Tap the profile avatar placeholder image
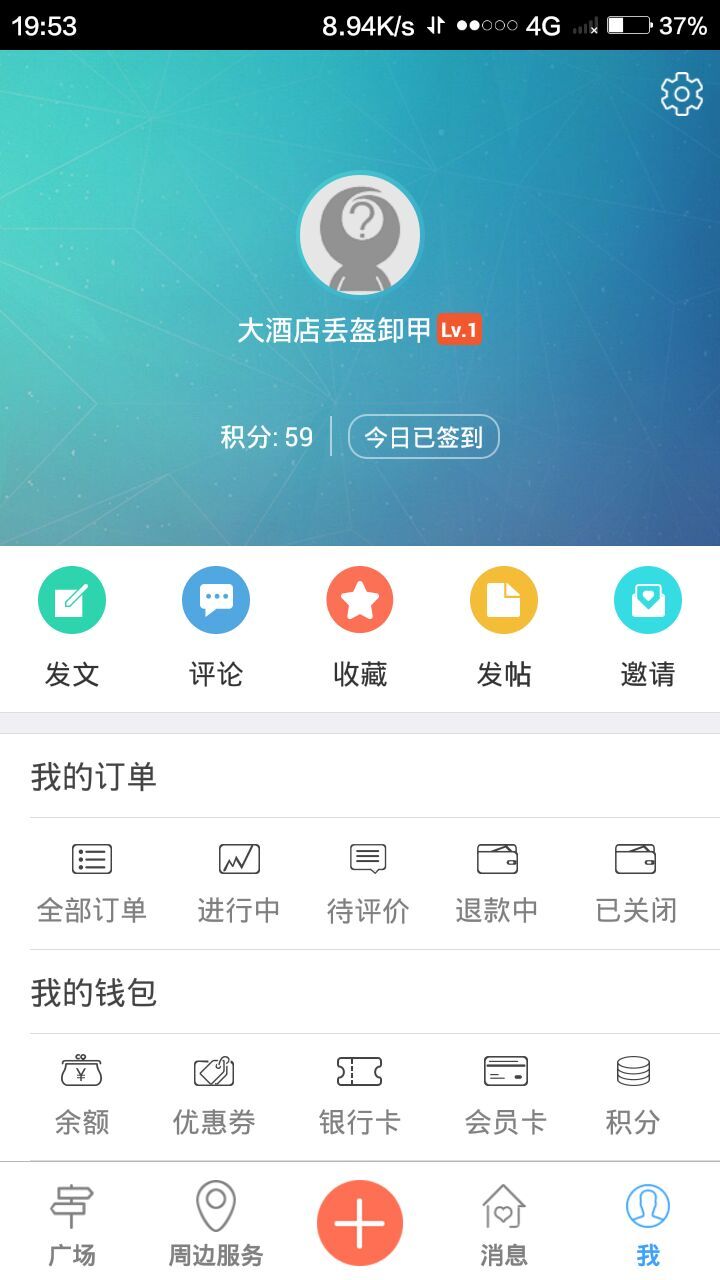Image resolution: width=720 pixels, height=1280 pixels. click(x=360, y=233)
